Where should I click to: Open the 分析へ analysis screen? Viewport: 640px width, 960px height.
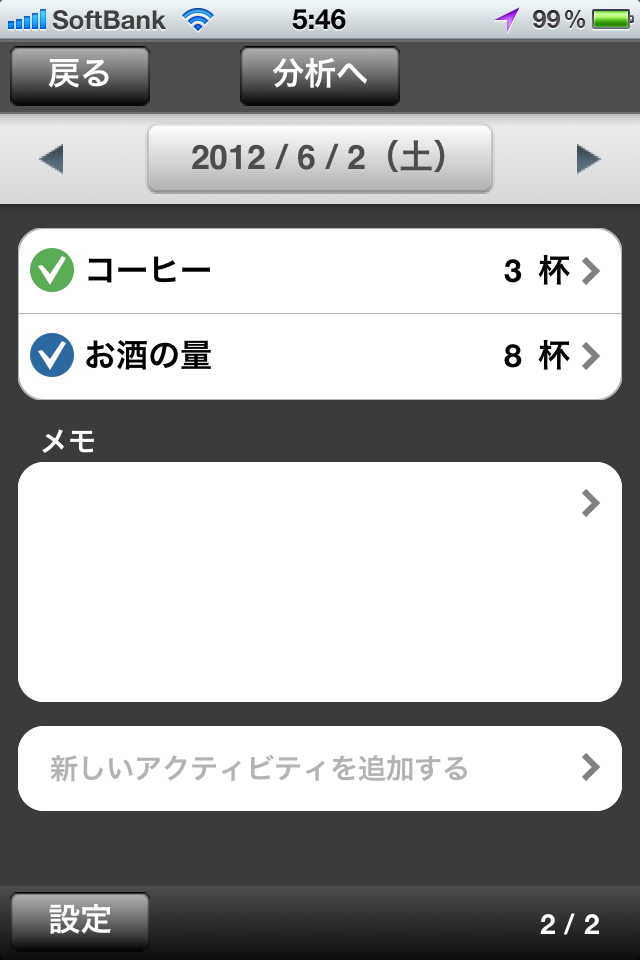(x=319, y=76)
